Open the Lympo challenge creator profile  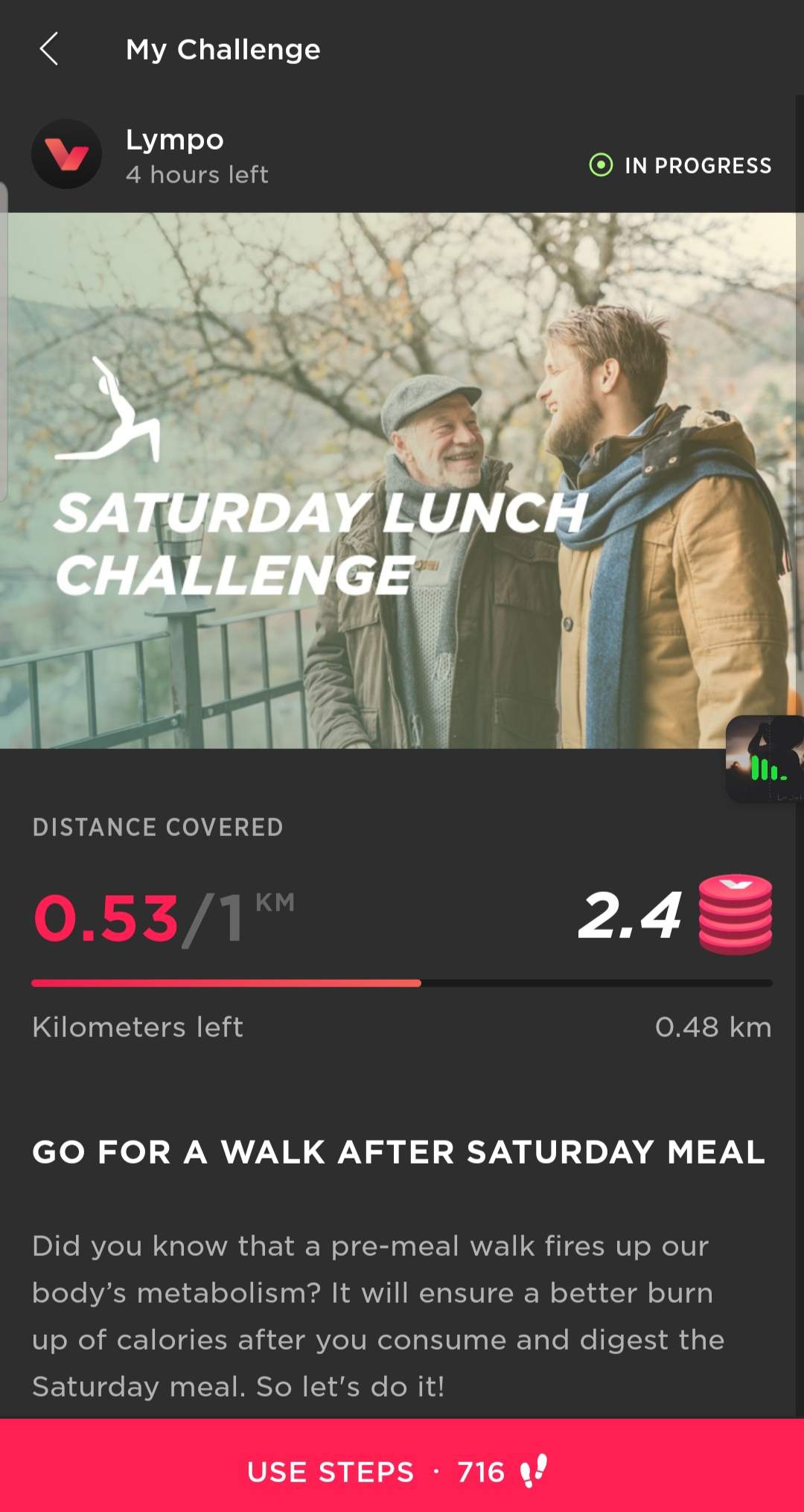pos(67,154)
